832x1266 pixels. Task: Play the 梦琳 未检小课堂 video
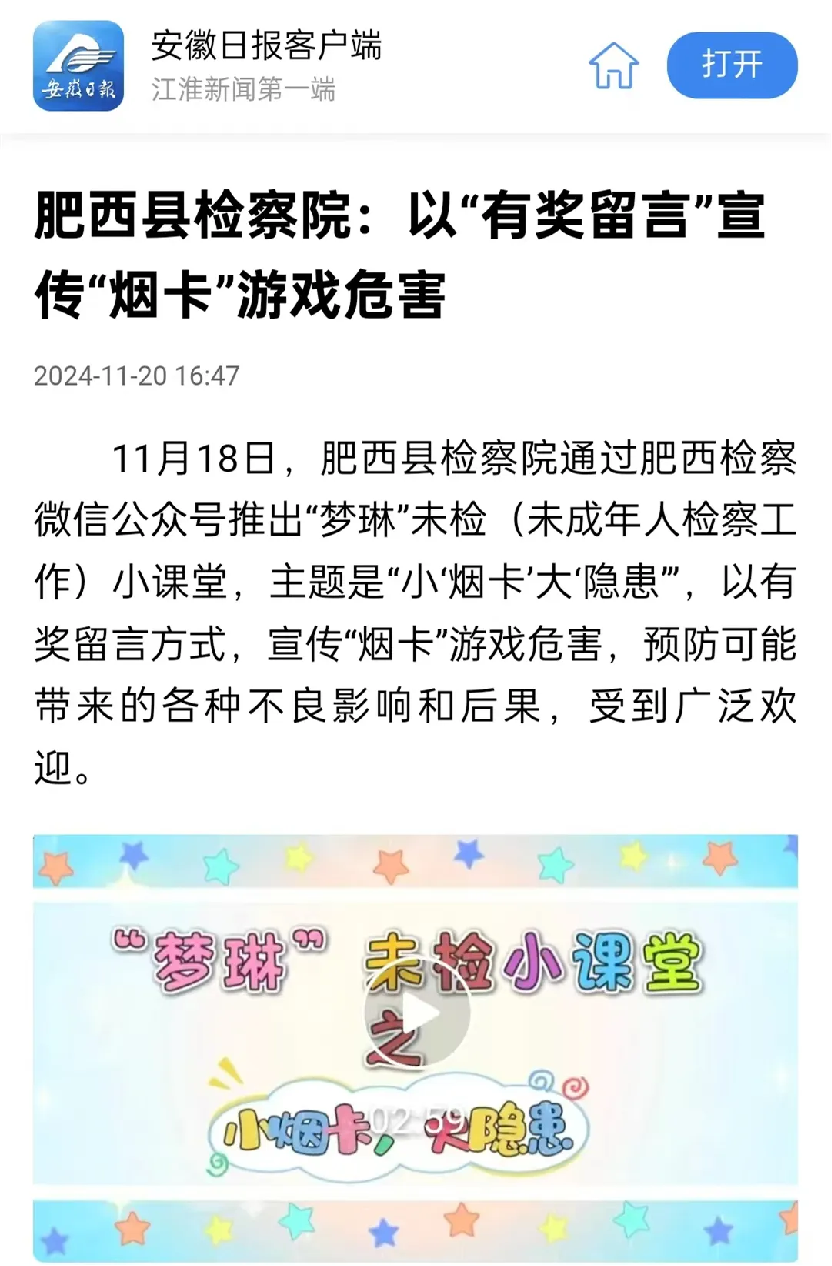point(416,1012)
